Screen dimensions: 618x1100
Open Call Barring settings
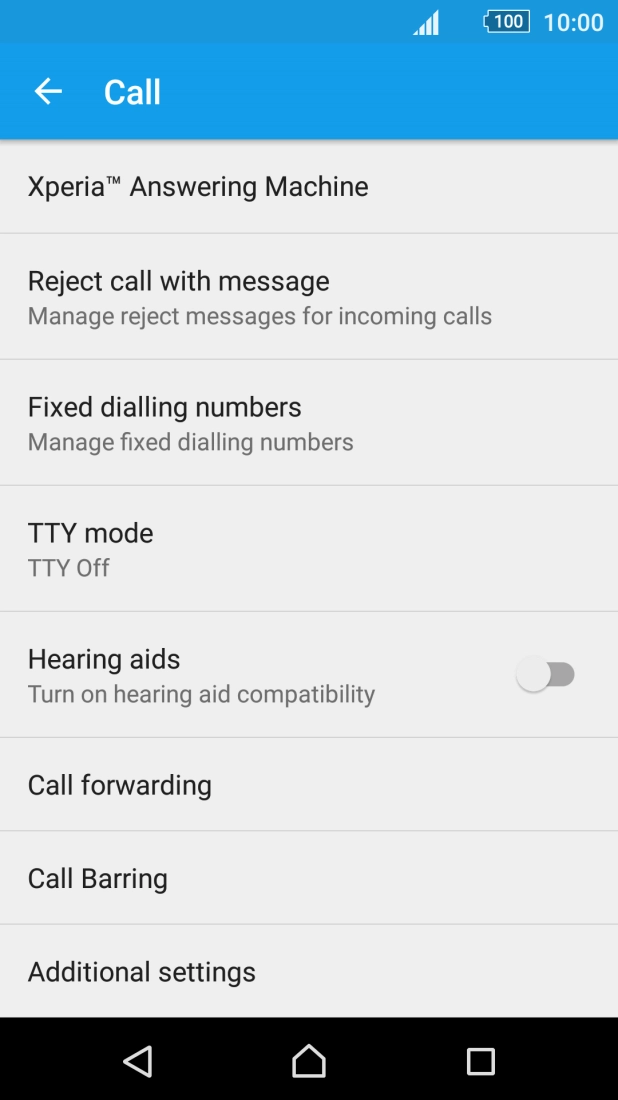pyautogui.click(x=98, y=878)
